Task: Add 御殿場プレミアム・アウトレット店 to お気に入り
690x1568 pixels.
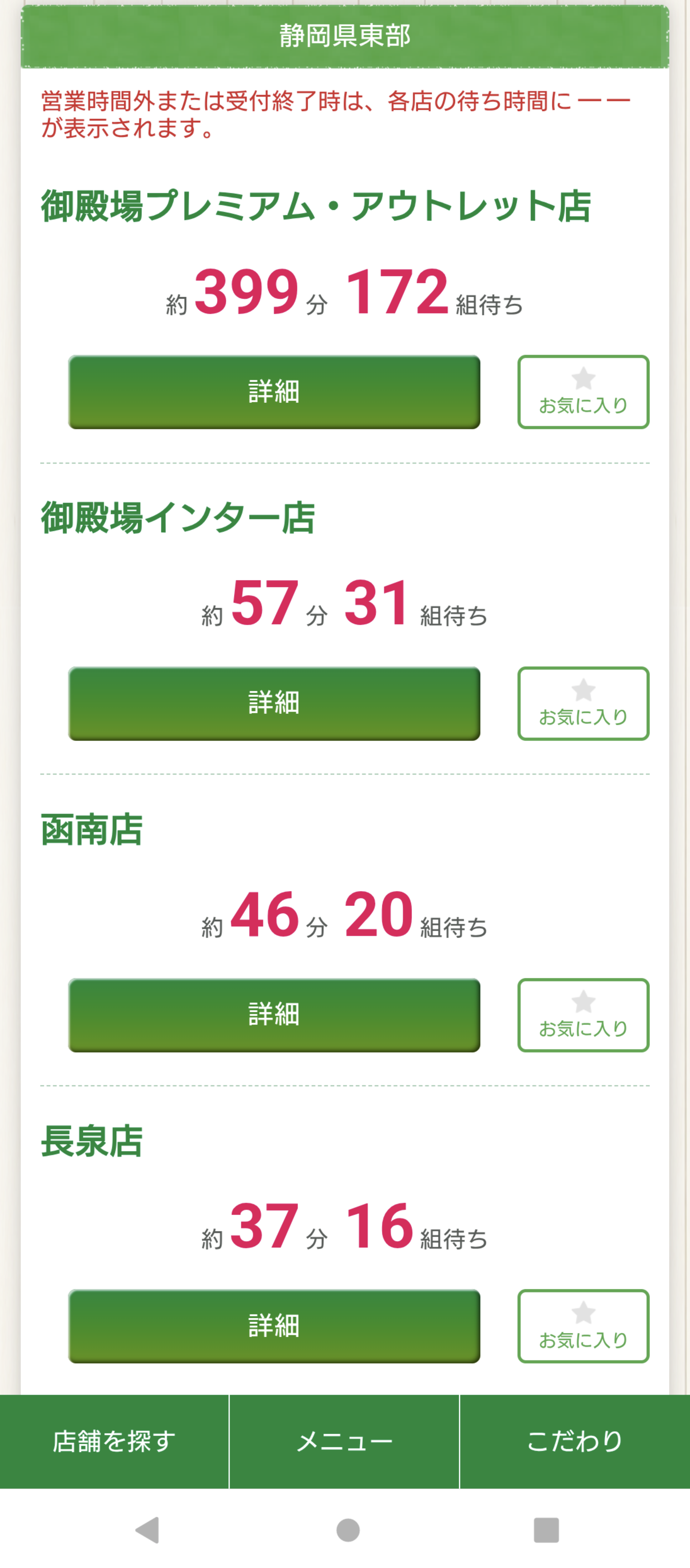Action: click(x=583, y=392)
